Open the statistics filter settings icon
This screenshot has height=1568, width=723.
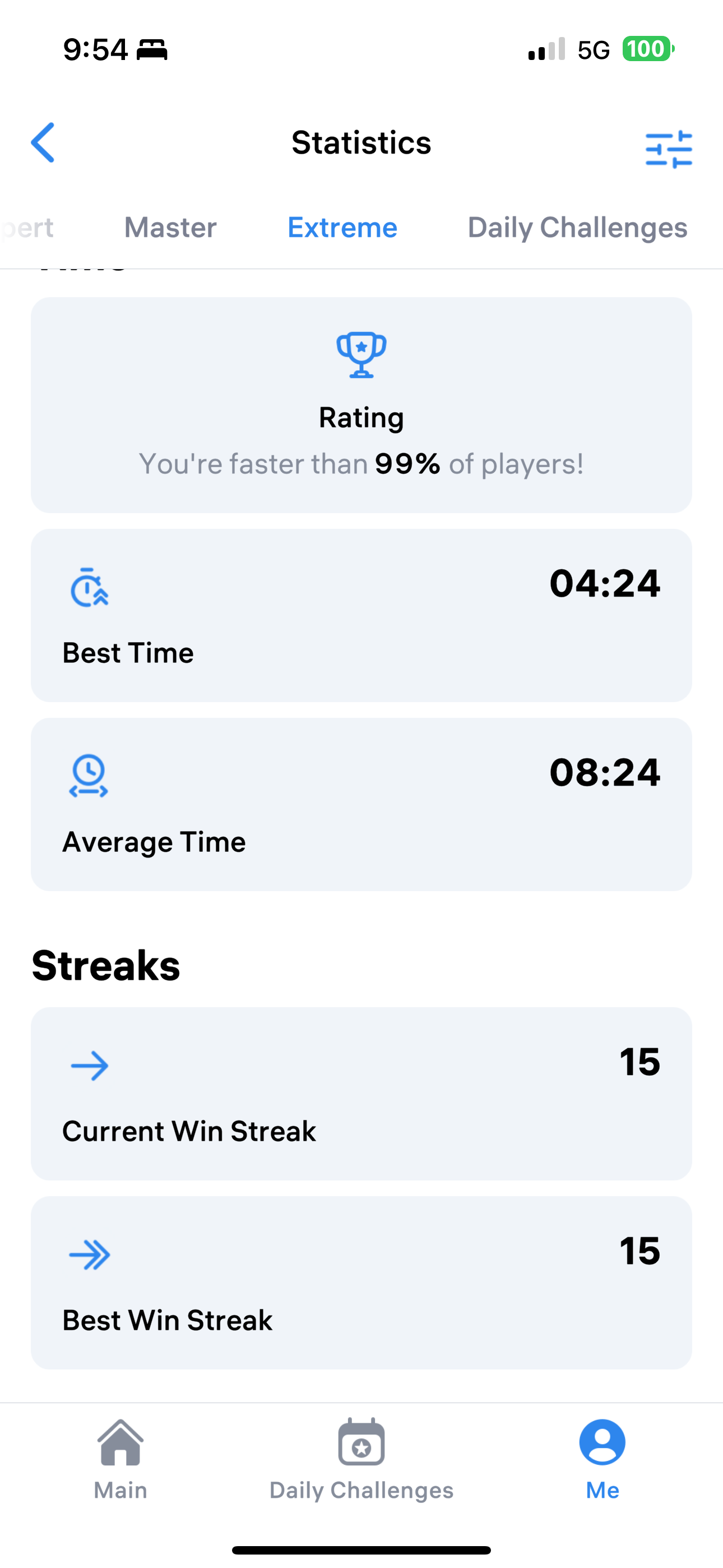click(669, 149)
